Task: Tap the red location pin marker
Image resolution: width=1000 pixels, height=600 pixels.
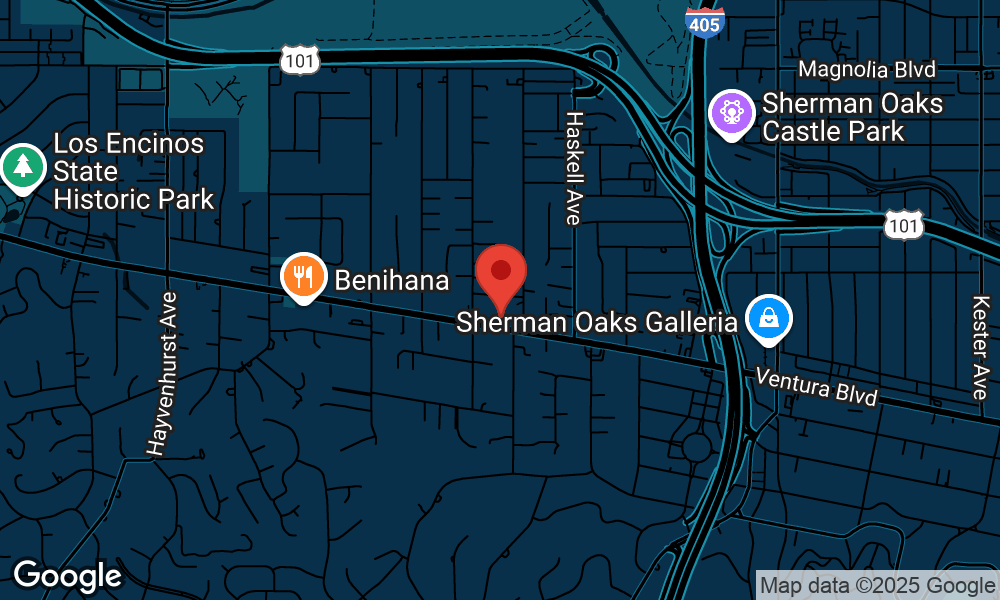Action: coord(501,273)
